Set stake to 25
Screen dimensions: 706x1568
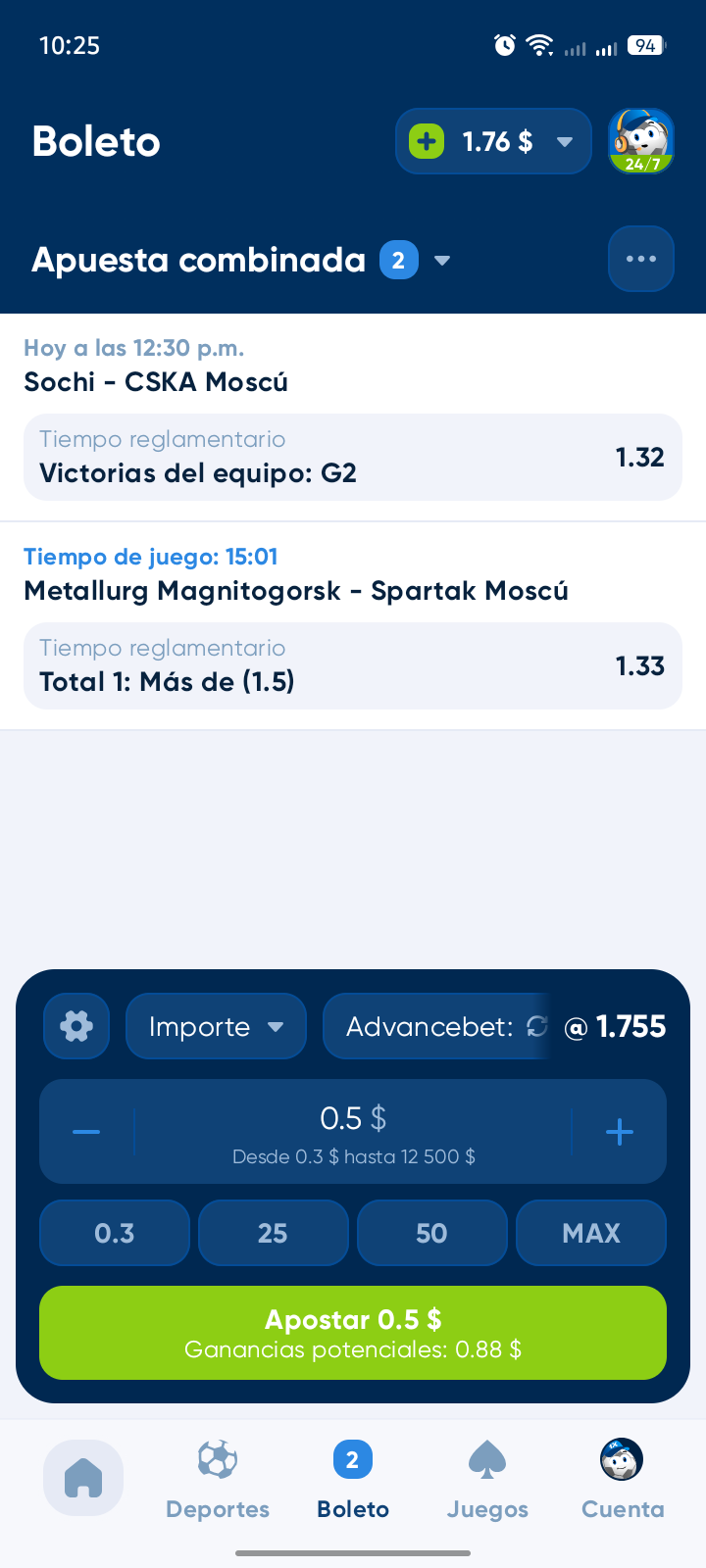tap(274, 1233)
